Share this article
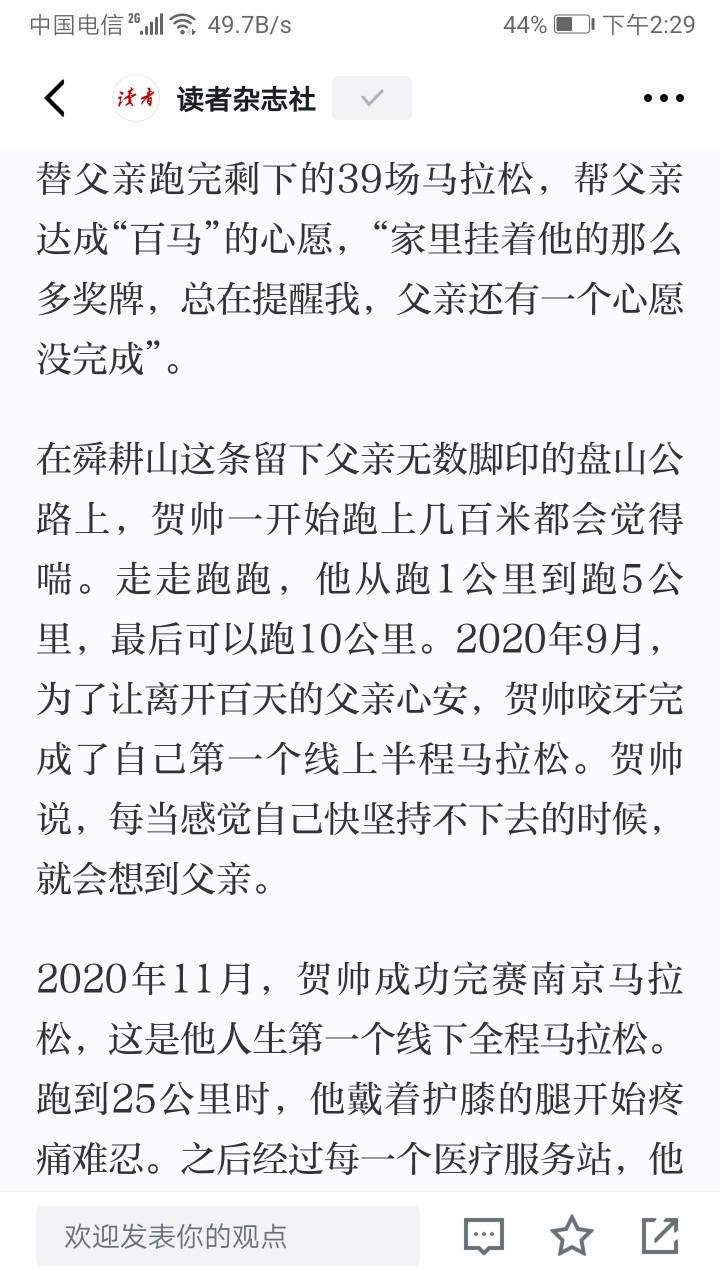 [x=660, y=1236]
